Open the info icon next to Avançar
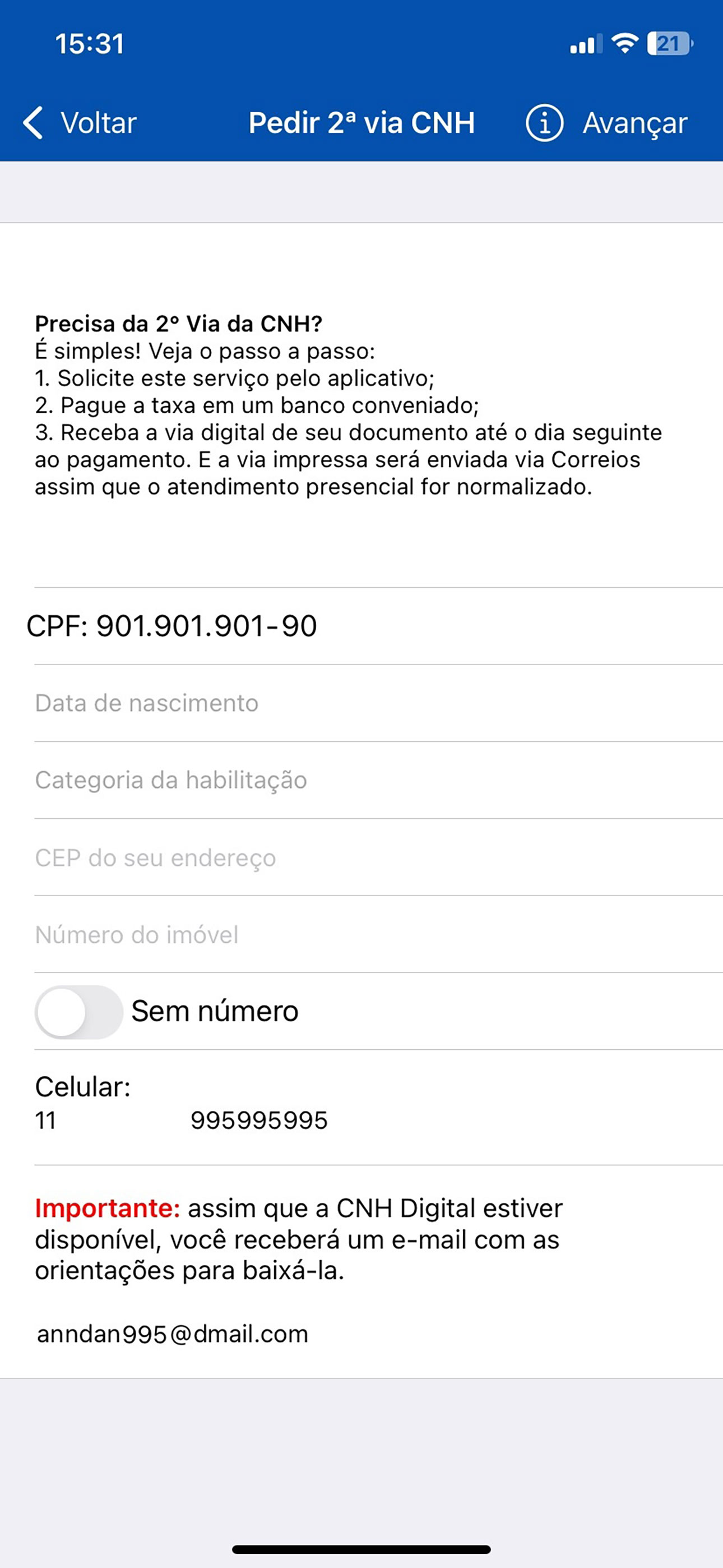723x1568 pixels. click(x=544, y=123)
